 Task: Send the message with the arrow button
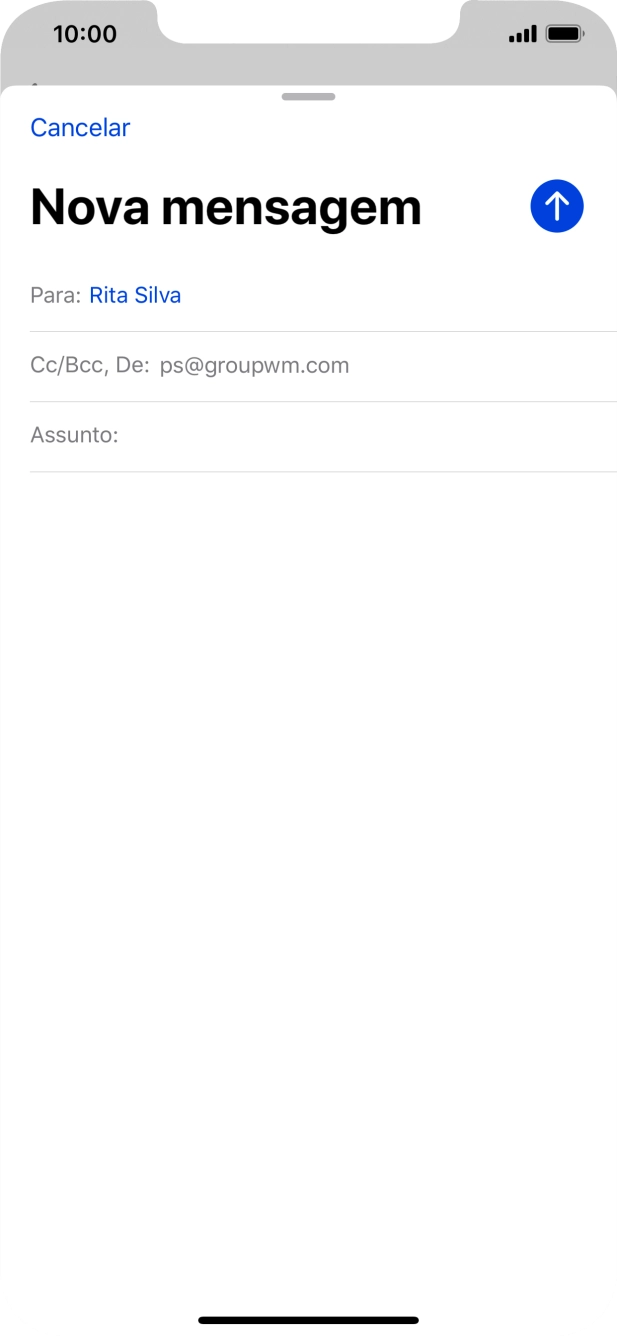(556, 207)
